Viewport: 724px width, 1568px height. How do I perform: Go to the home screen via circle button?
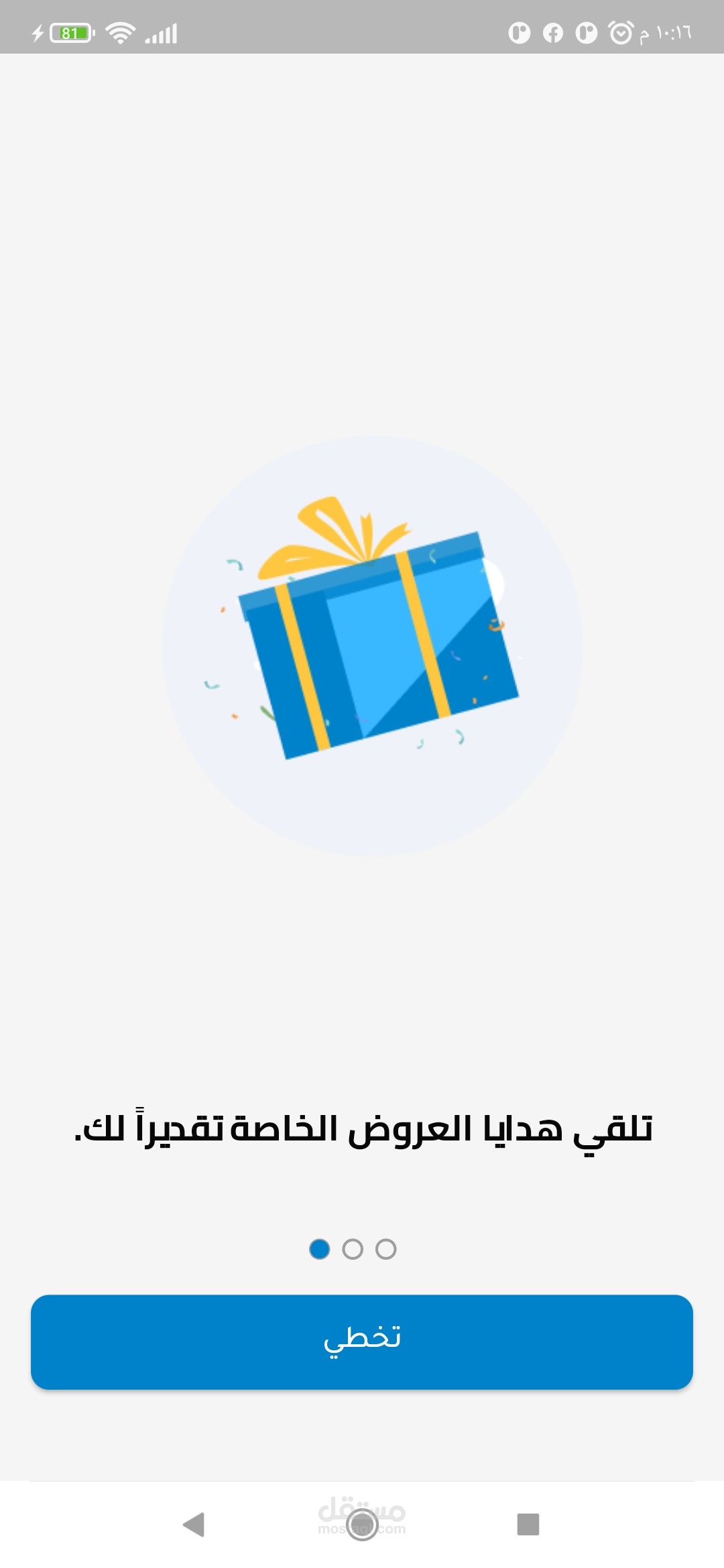click(362, 1524)
